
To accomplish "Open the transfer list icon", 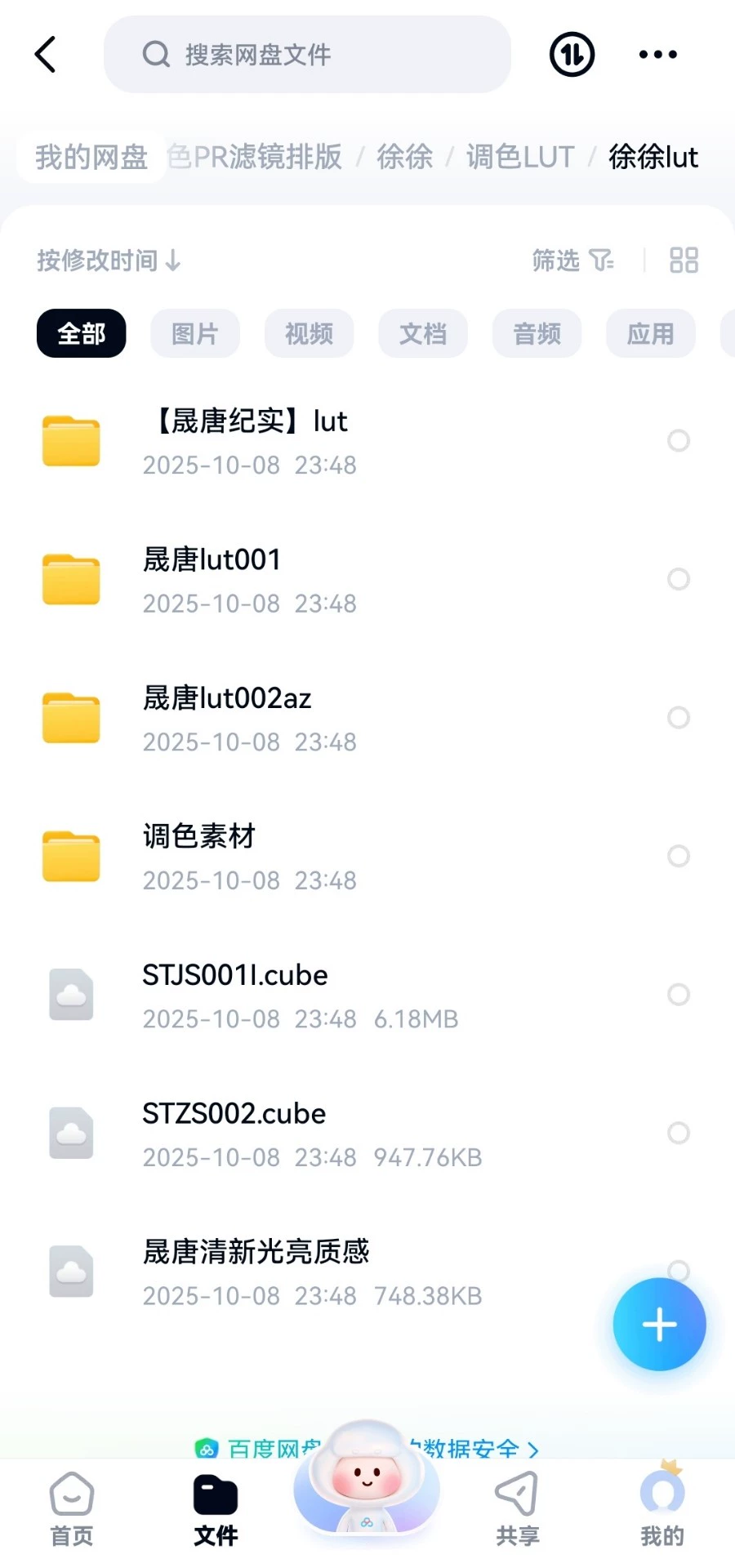I will [x=572, y=55].
